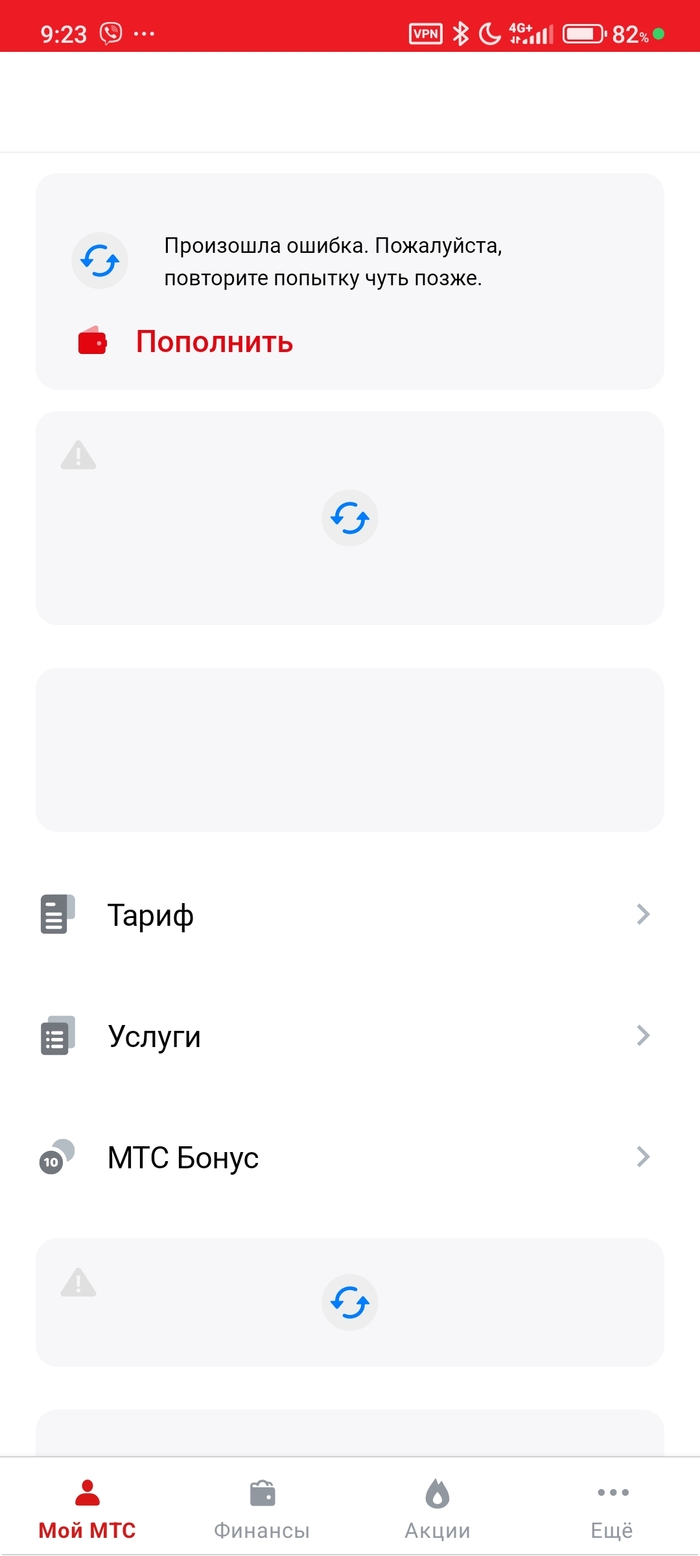700x1556 pixels.
Task: Go to the Акции tab
Action: tap(437, 1509)
